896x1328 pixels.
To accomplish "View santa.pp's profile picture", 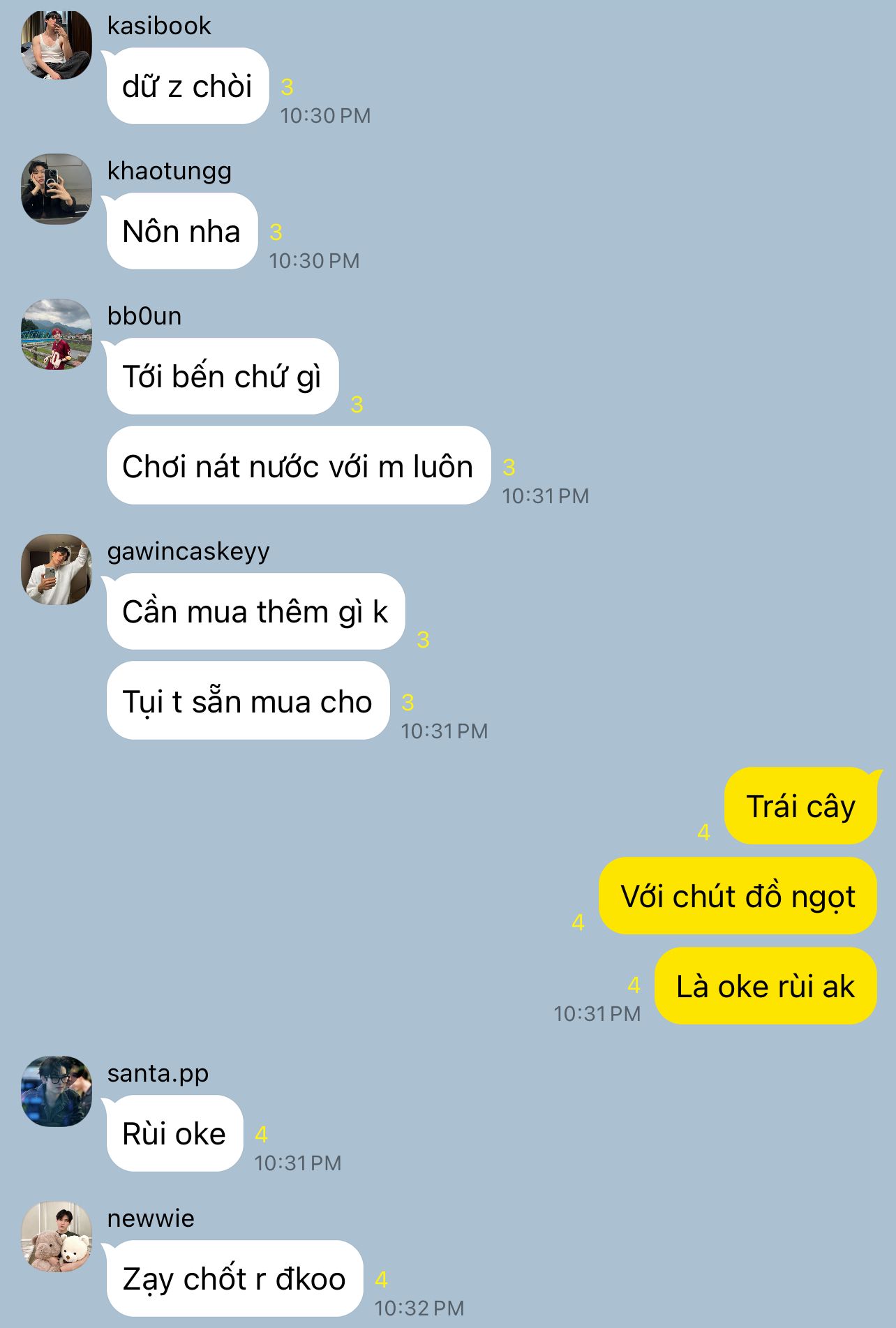I will point(57,1091).
